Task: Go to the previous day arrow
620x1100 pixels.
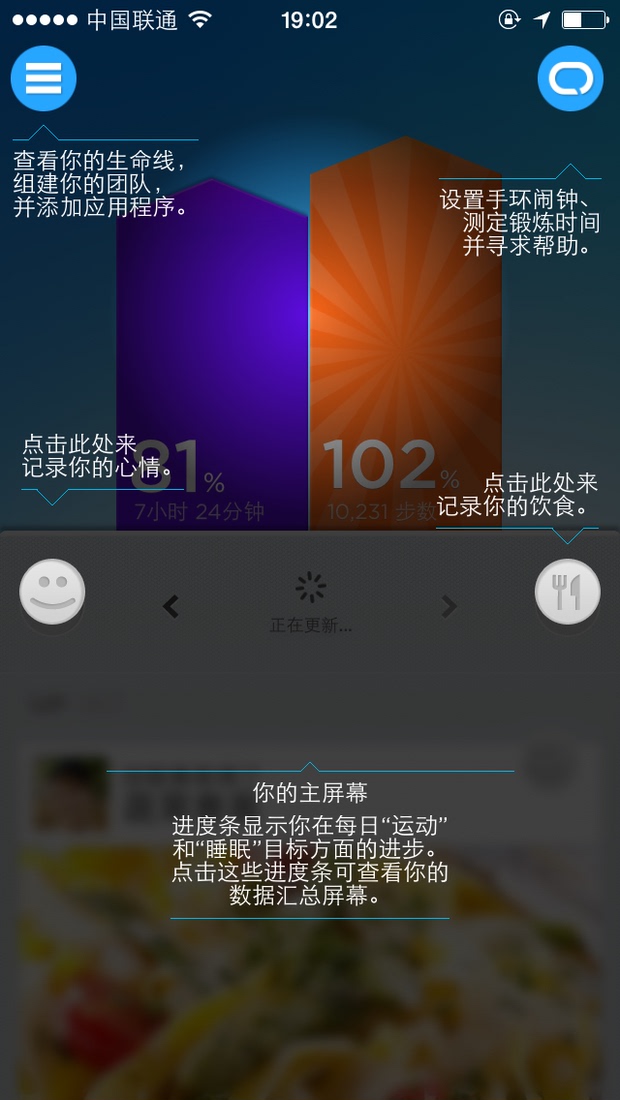Action: 171,606
